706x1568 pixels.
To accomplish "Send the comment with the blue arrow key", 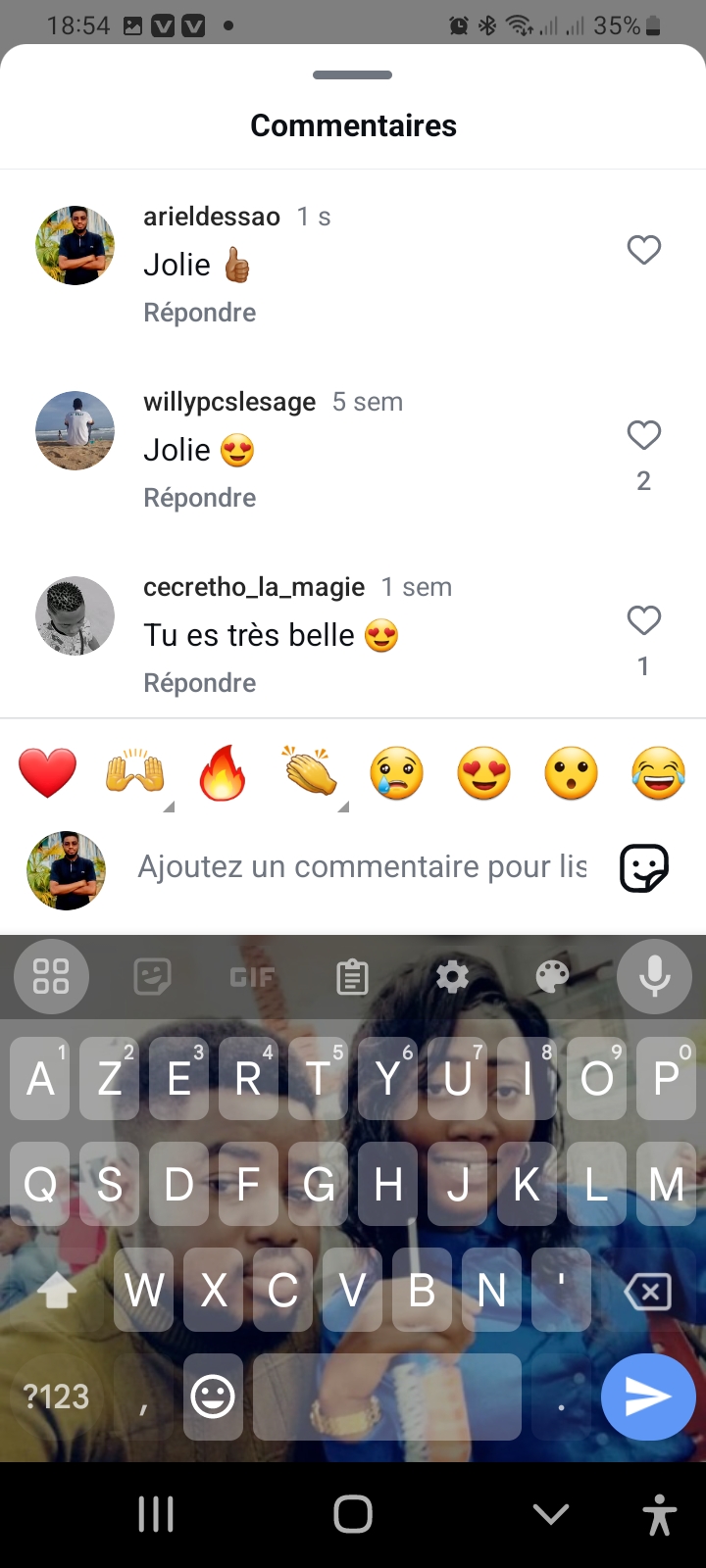I will click(648, 1397).
